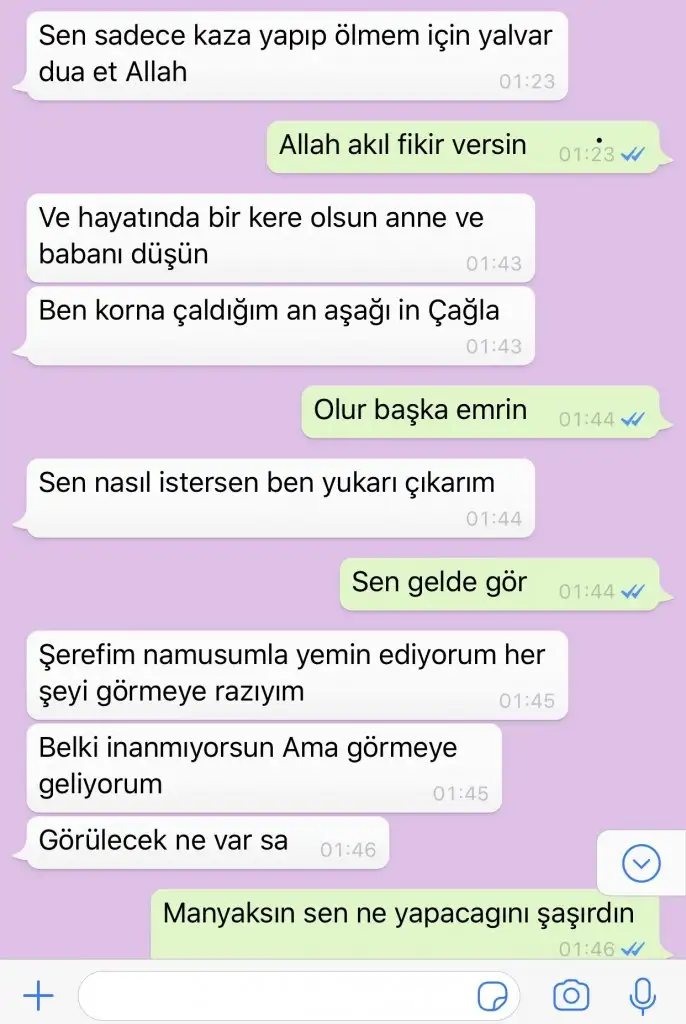Viewport: 686px width, 1024px height.
Task: Open the camera to take a photo
Action: point(571,995)
